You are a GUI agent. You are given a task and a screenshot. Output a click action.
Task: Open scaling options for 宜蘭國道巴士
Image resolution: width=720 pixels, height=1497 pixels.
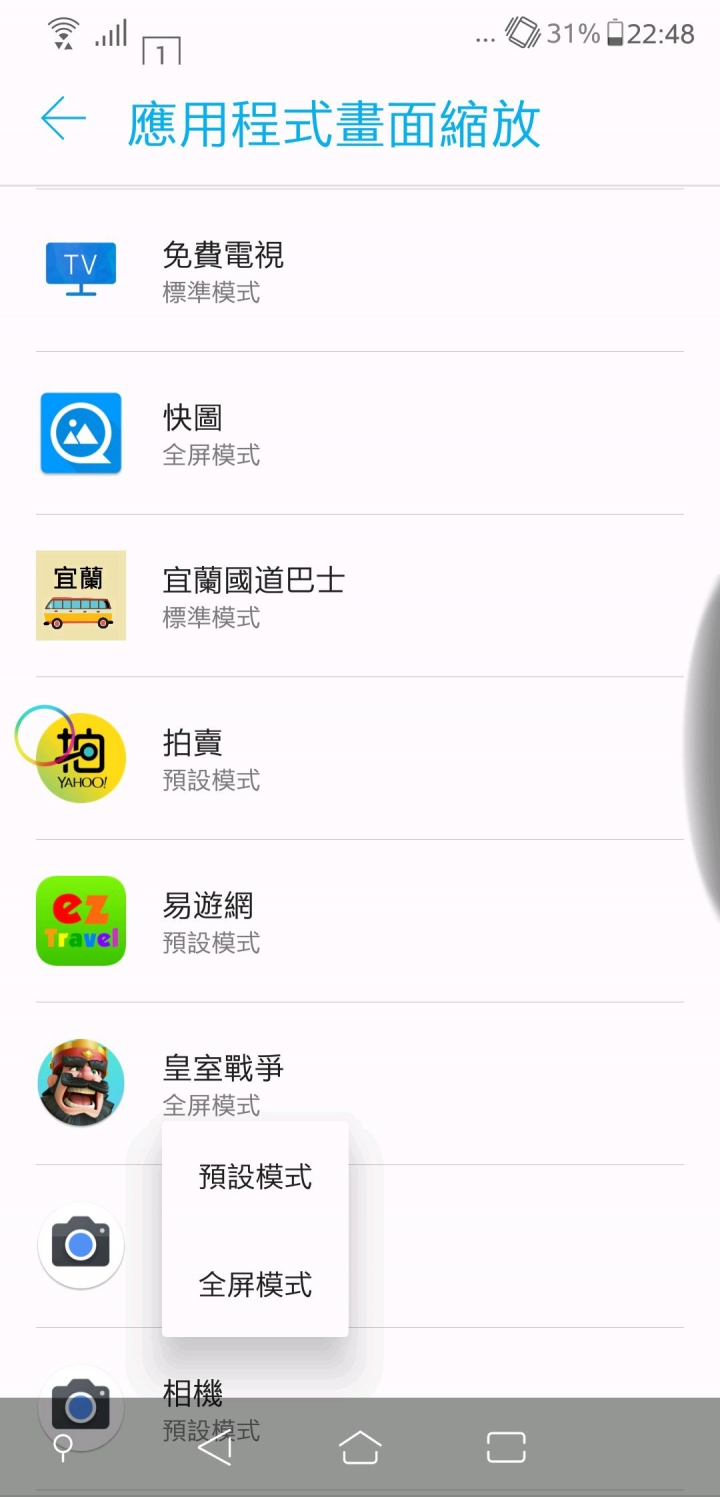tap(360, 596)
